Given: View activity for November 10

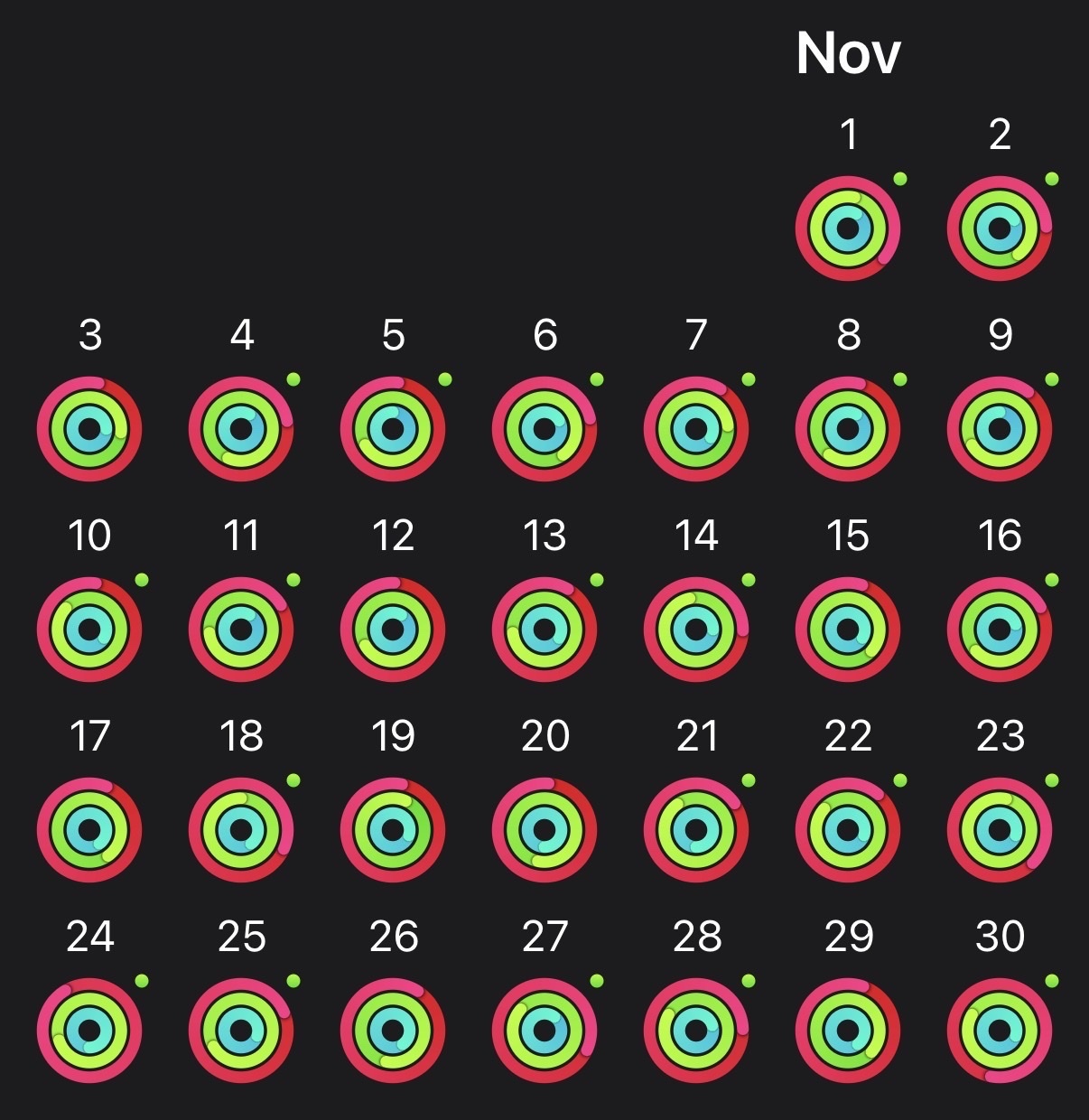Looking at the screenshot, I should 89,630.
